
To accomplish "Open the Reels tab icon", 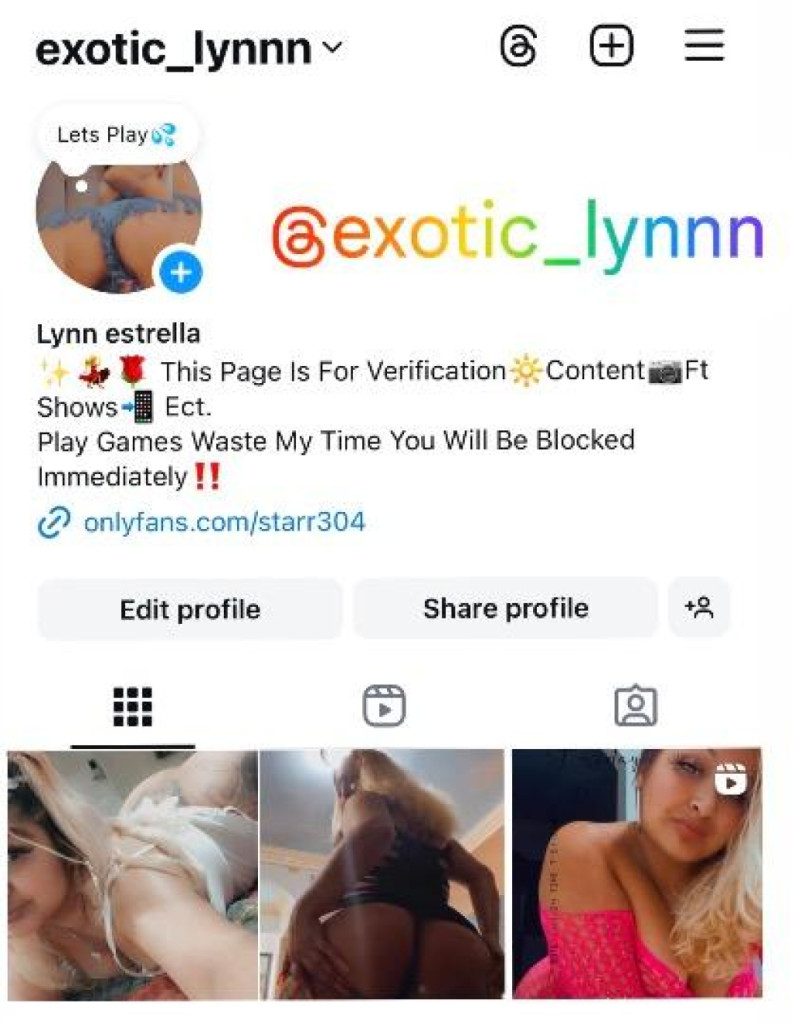I will [x=383, y=705].
